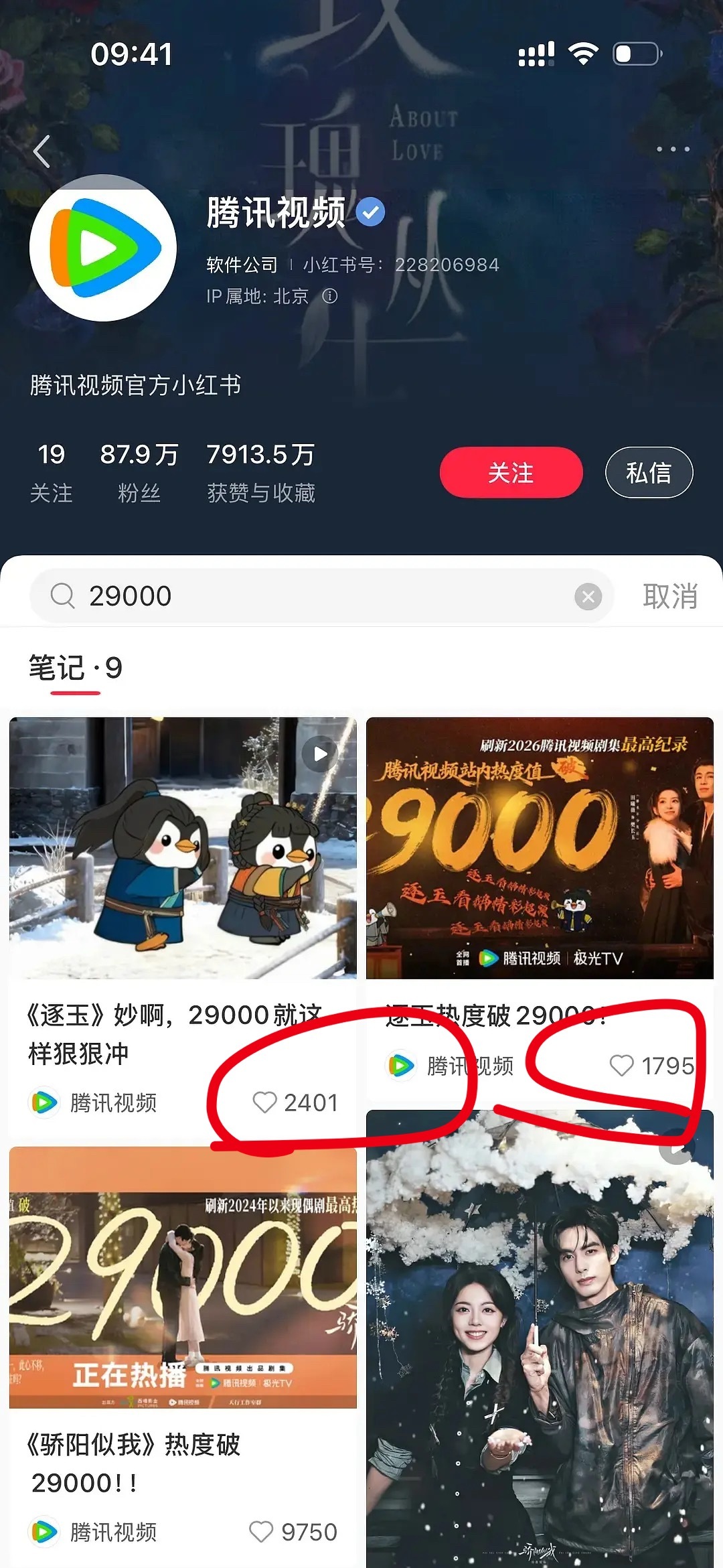The height and width of the screenshot is (1568, 723).
Task: Switch to the 笔记·9 results tab
Action: point(76,666)
